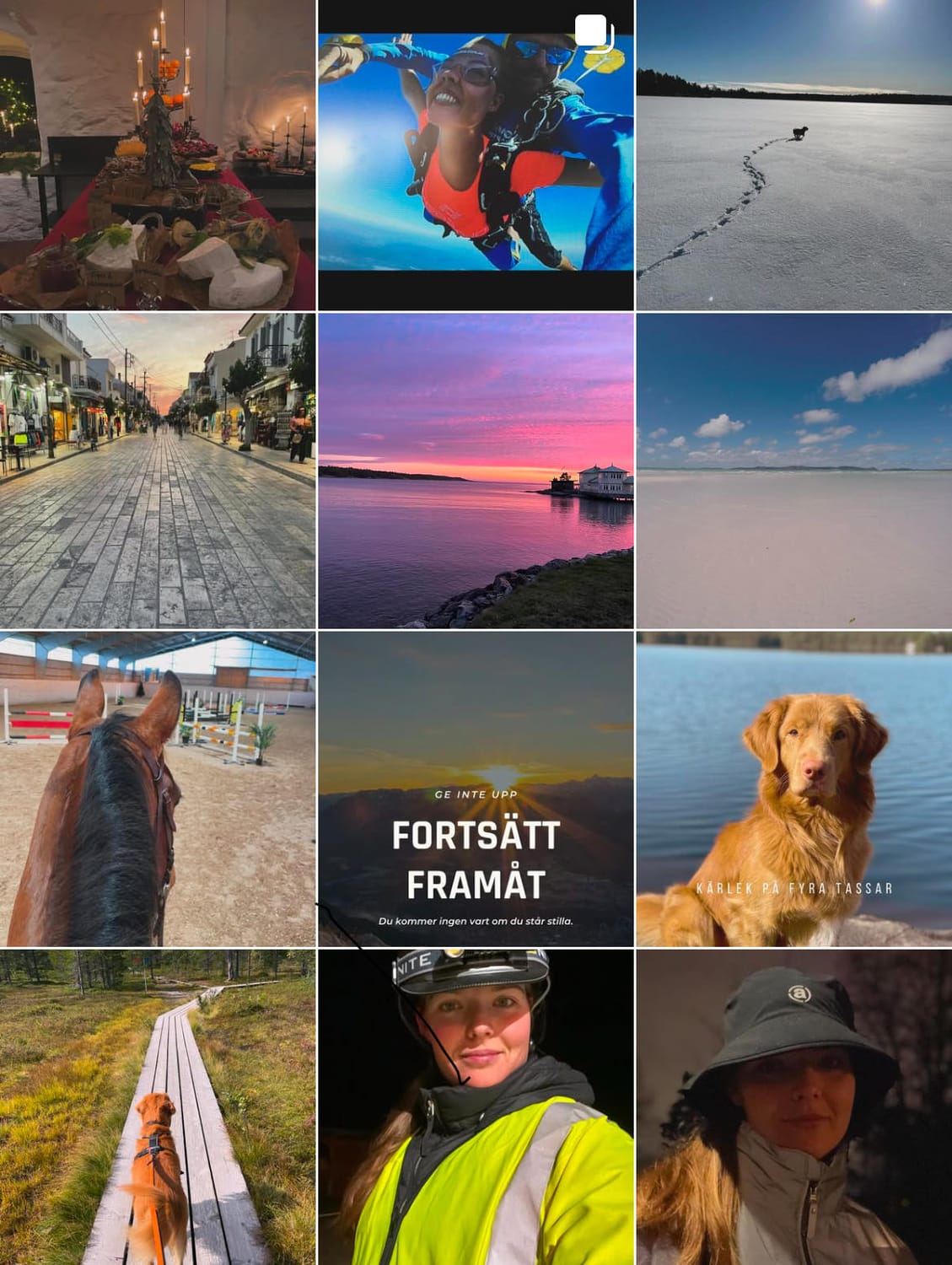Open the dog on snowy lake post
Viewport: 952px width, 1265px height.
pos(793,155)
